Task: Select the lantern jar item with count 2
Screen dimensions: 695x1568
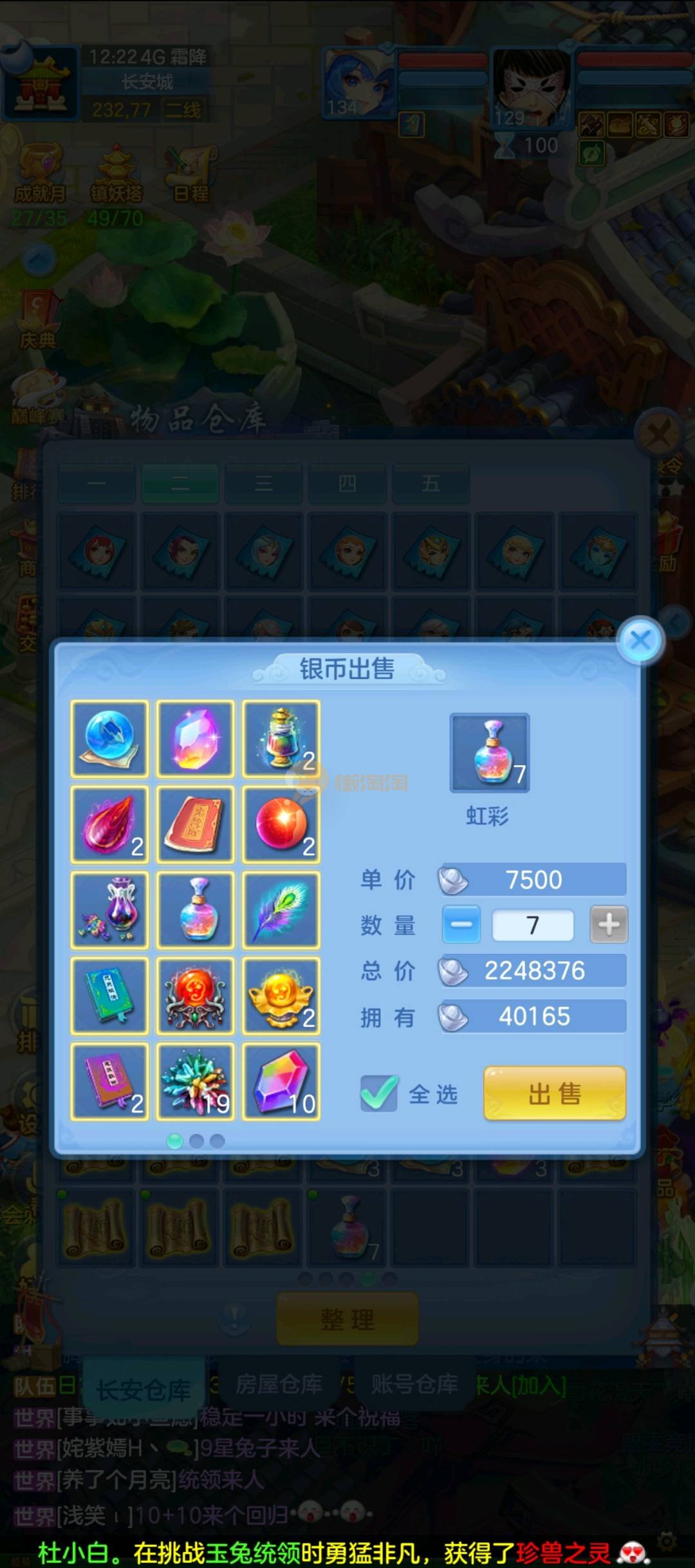Action: tap(281, 739)
